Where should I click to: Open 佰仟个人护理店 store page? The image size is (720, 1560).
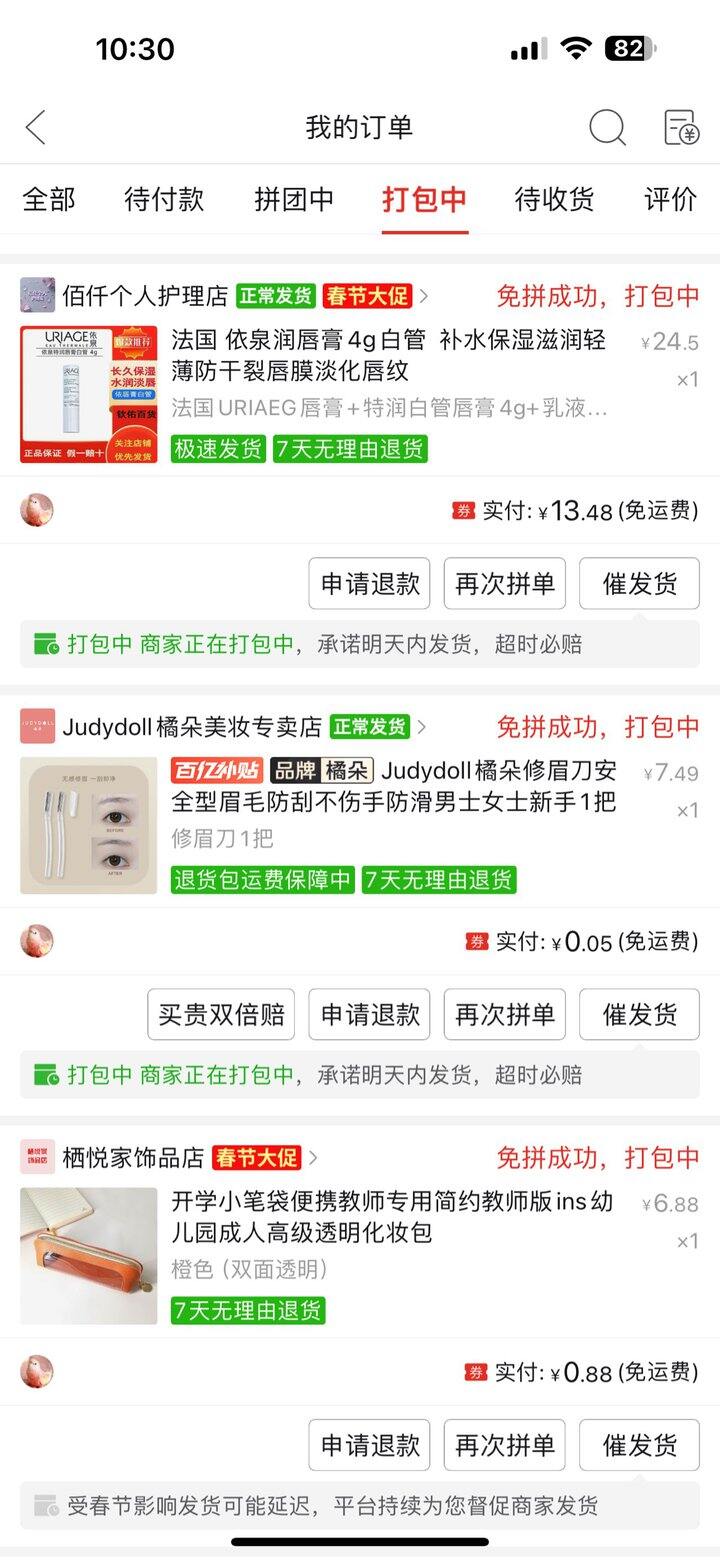[145, 296]
